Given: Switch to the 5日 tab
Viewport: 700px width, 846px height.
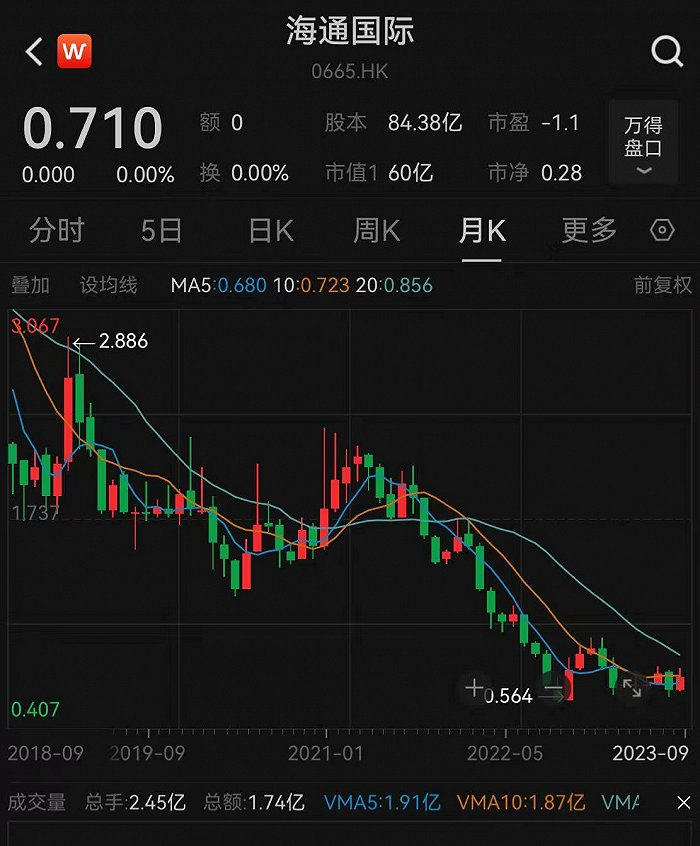Looking at the screenshot, I should 161,231.
